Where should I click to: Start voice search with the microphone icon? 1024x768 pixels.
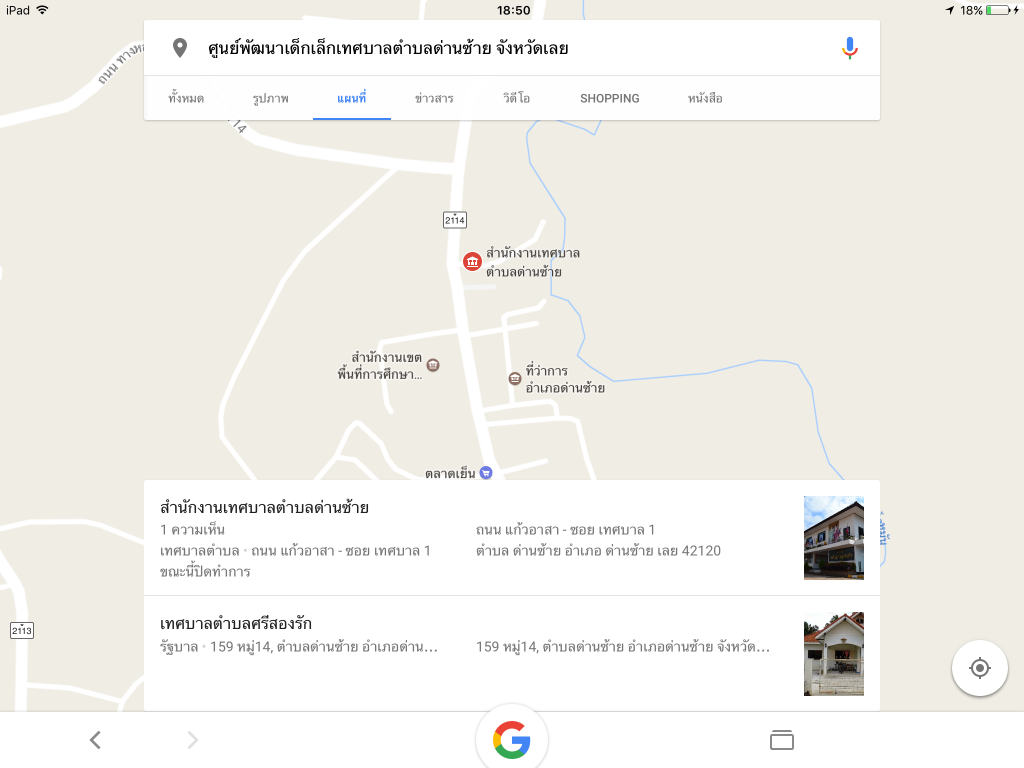pos(849,48)
